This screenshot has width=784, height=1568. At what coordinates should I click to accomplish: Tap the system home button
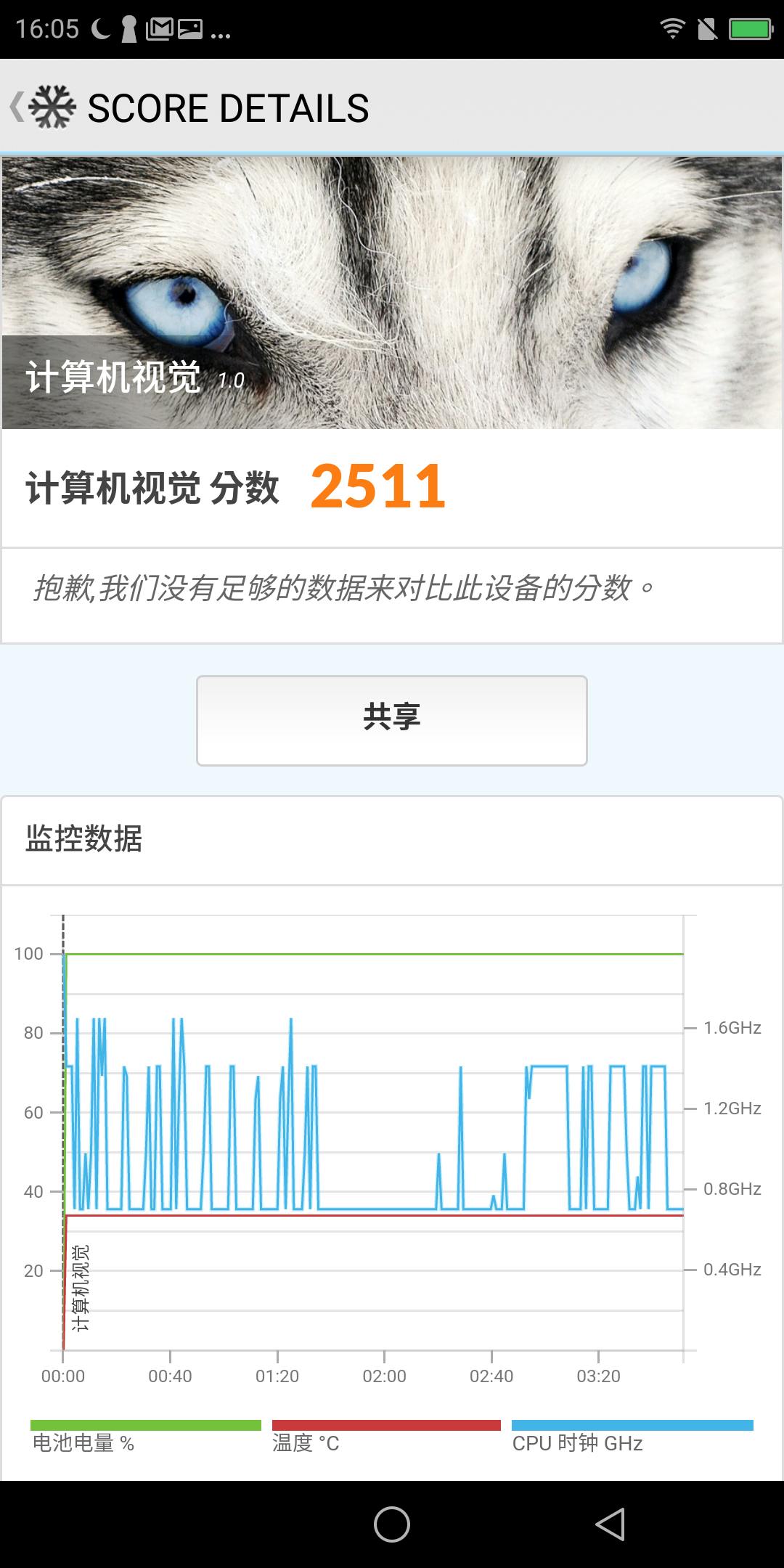click(x=392, y=1524)
